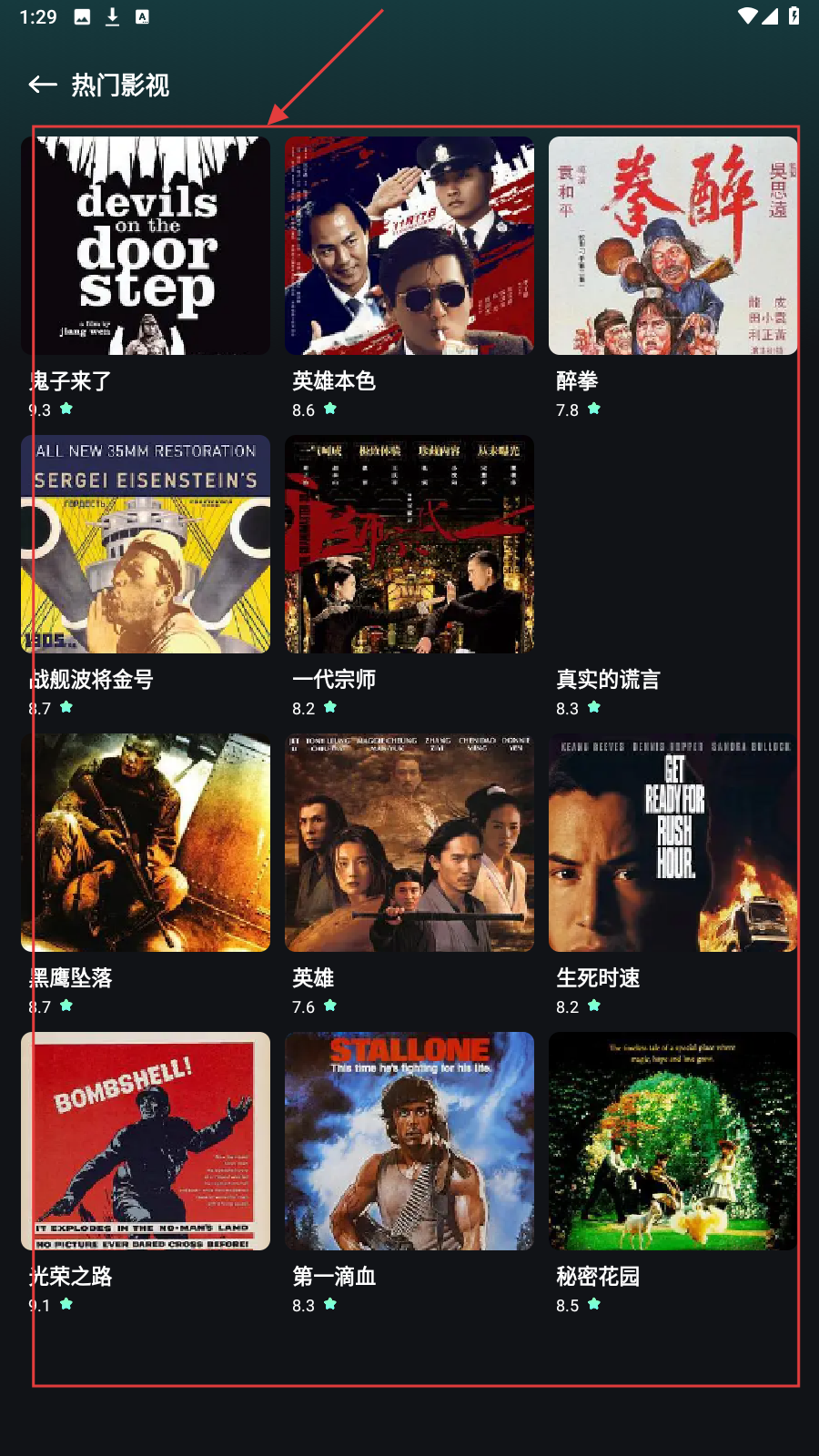819x1456 pixels.
Task: Open the movie 一代宗师
Action: pos(409,544)
